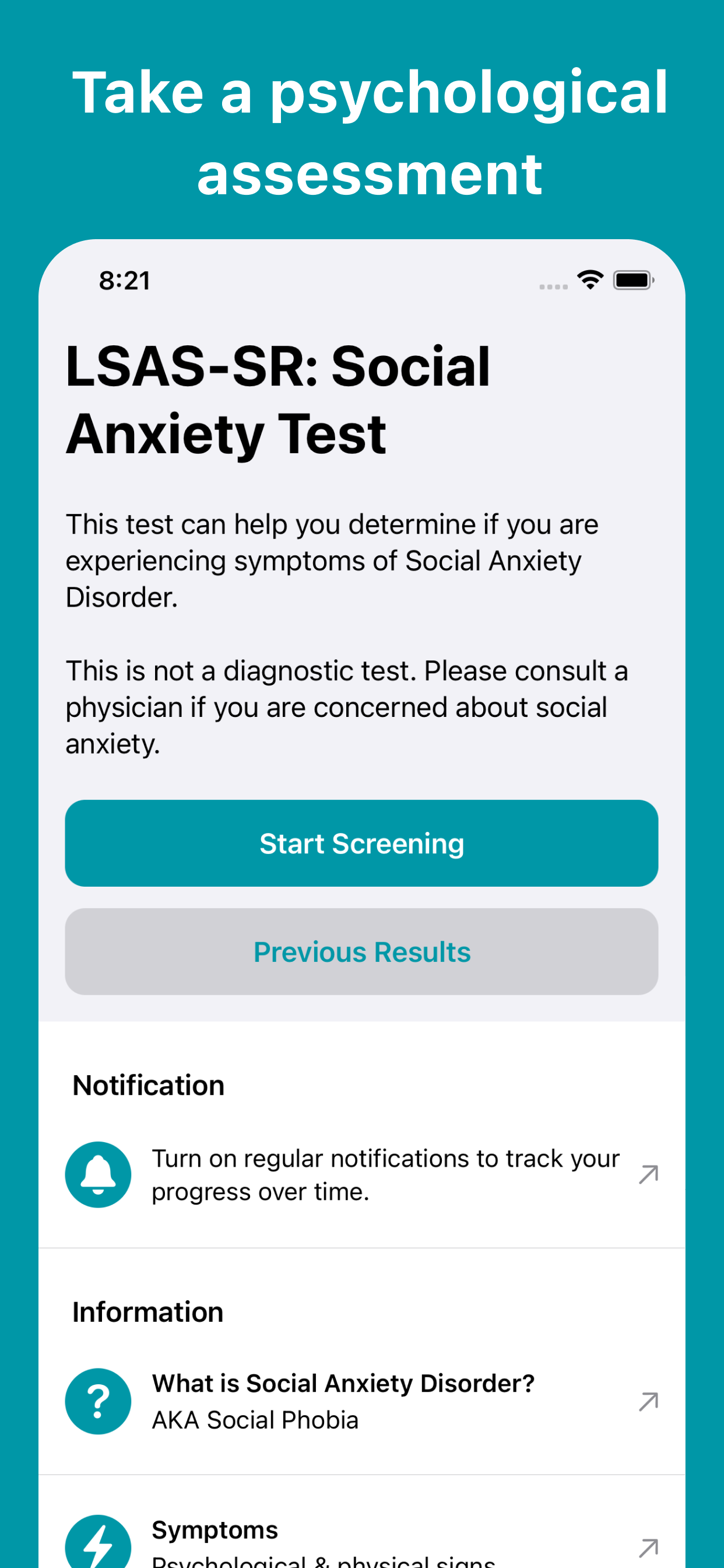The height and width of the screenshot is (1568, 724).
Task: Click the arrow beside What is Social Anxiety Disorder
Action: (x=649, y=1401)
